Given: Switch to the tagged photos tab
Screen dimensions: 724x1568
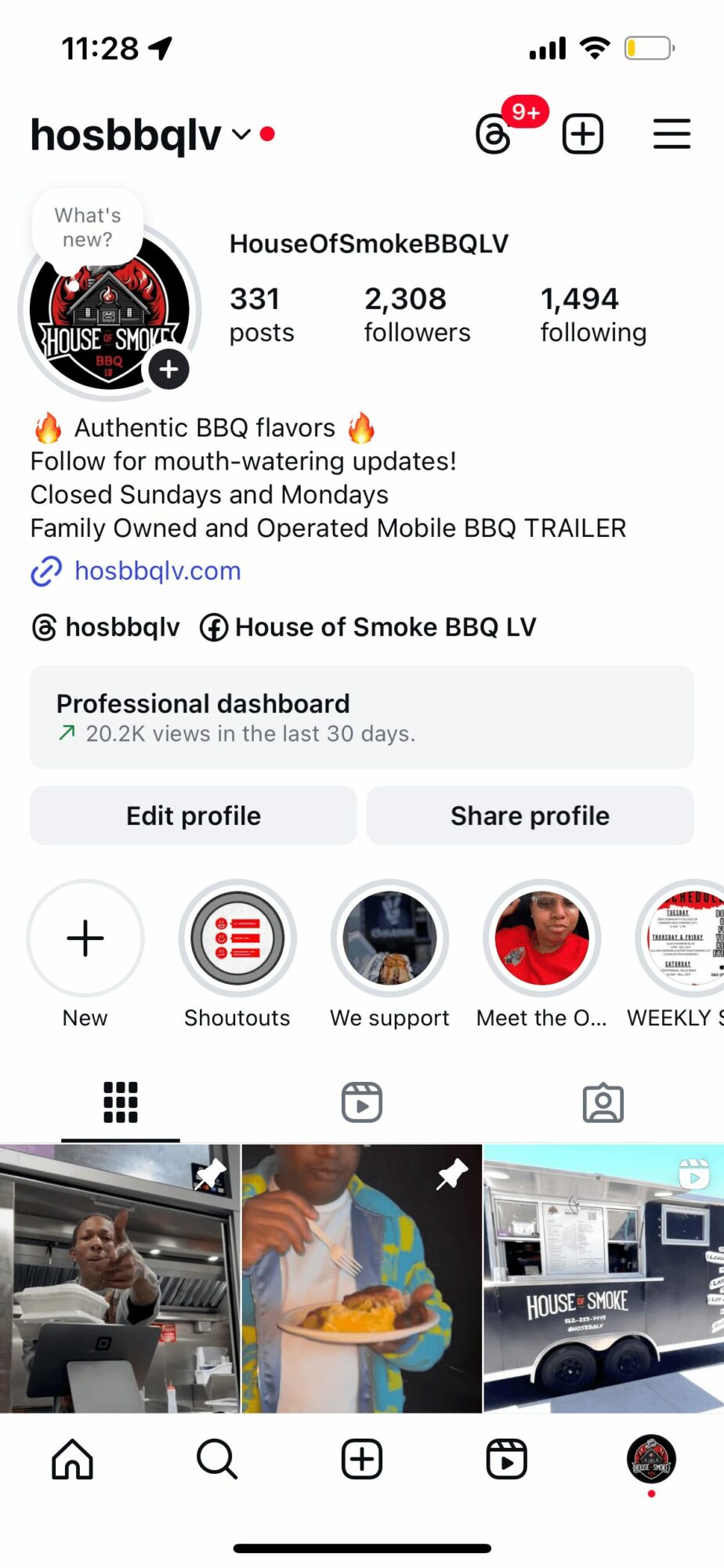Looking at the screenshot, I should [x=603, y=1102].
